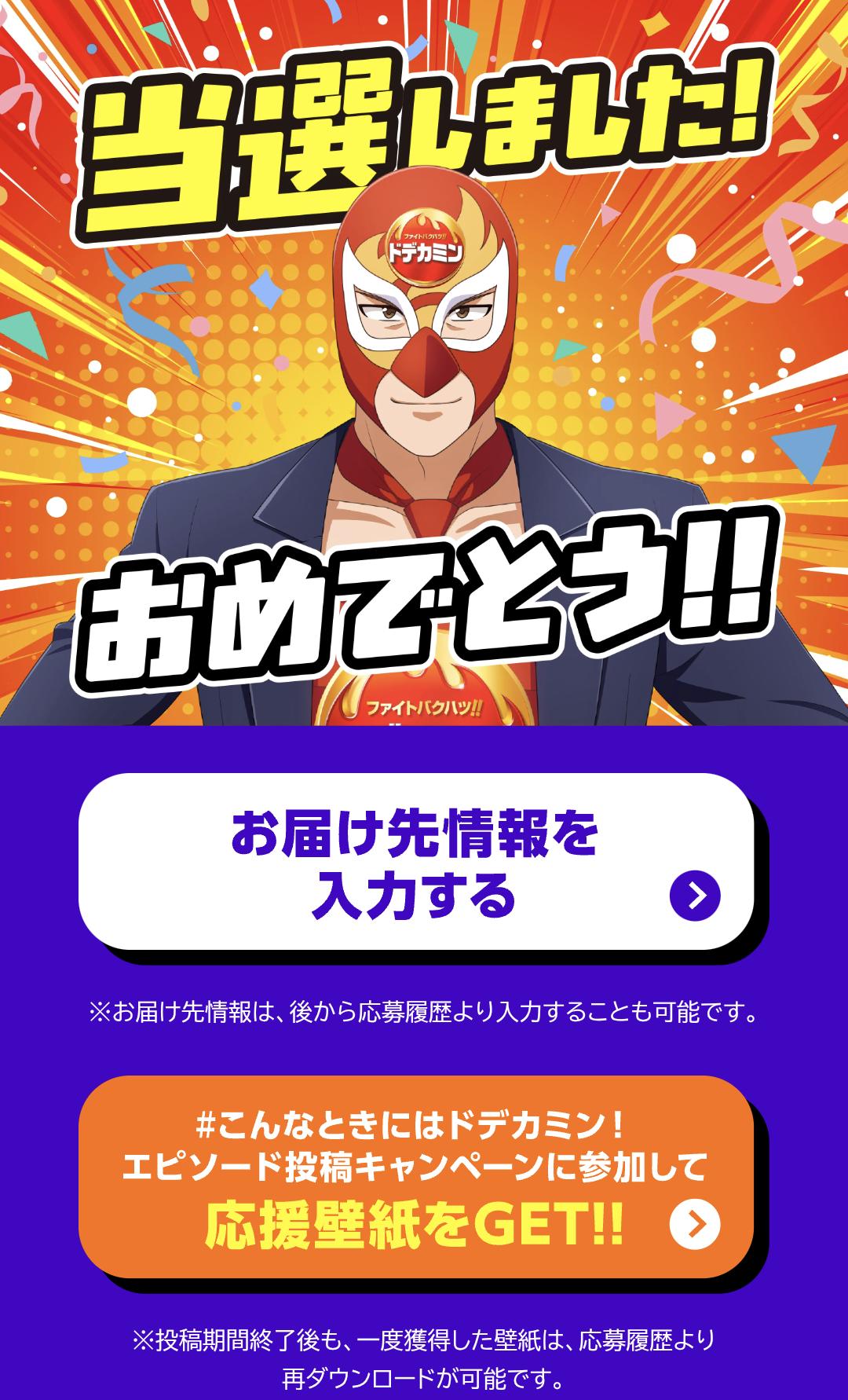
Task: Open the 応援壁紙をGET!! campaign button
Action: pos(416,1176)
